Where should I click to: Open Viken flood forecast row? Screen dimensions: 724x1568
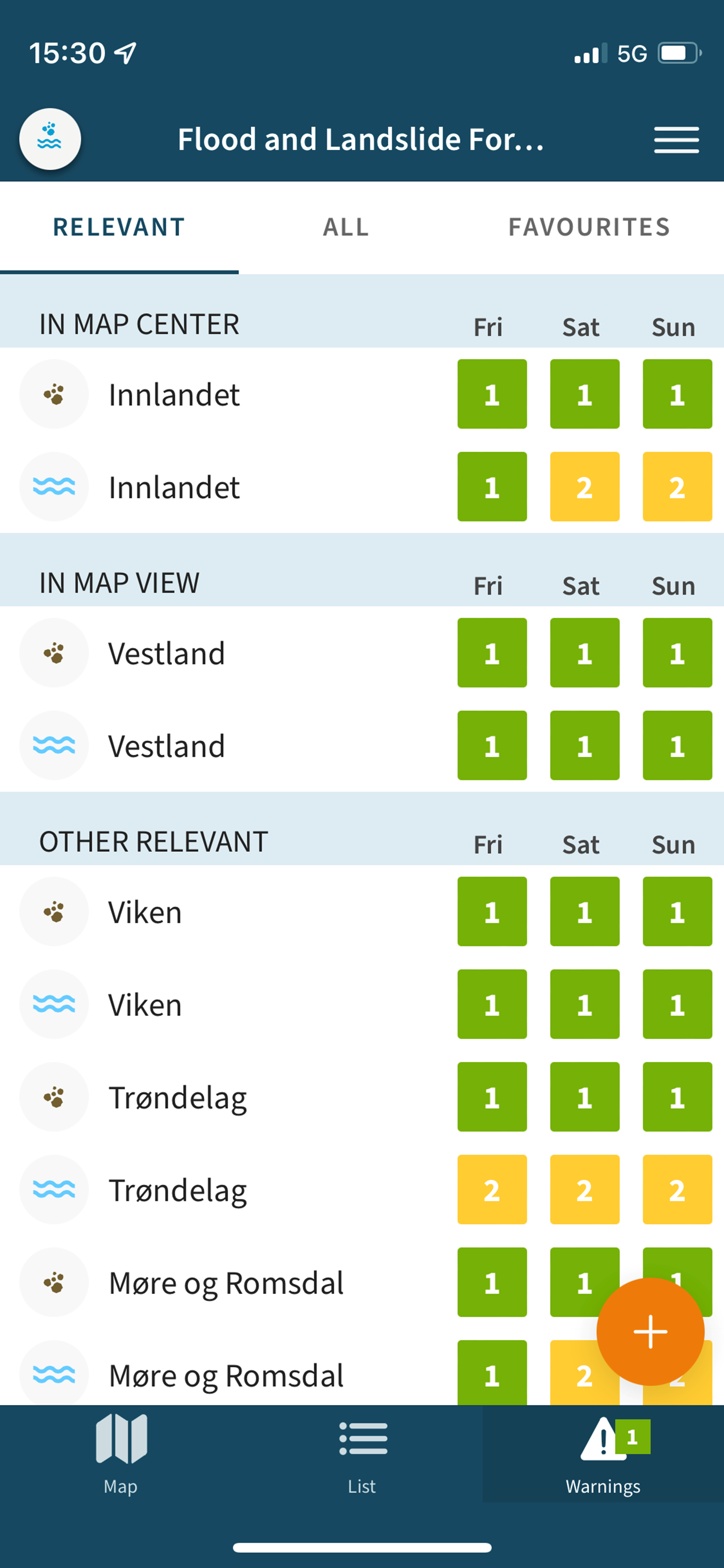coord(362,1004)
